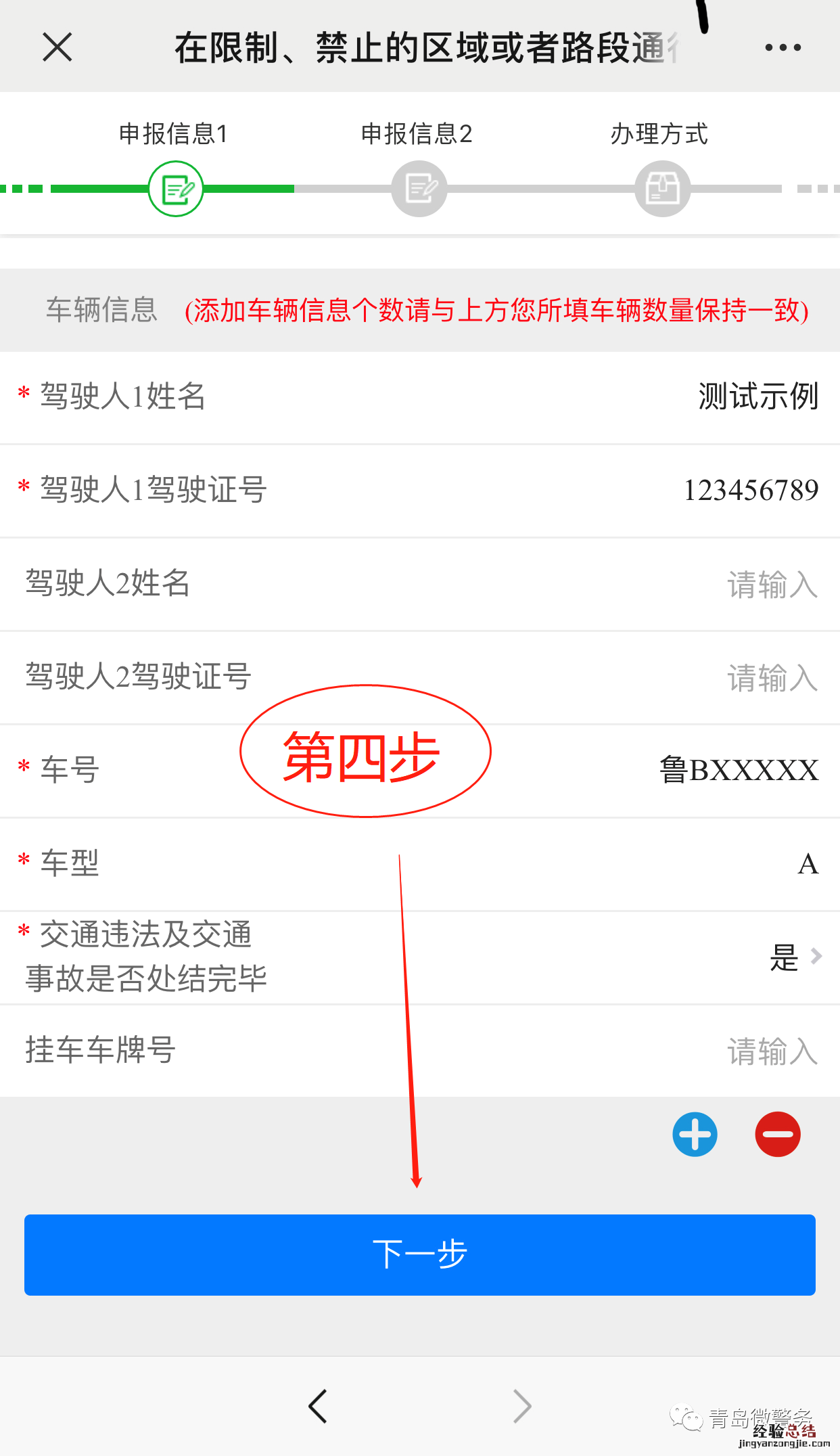This screenshot has width=840, height=1456.
Task: Open the three-dot overflow menu
Action: pos(783,47)
